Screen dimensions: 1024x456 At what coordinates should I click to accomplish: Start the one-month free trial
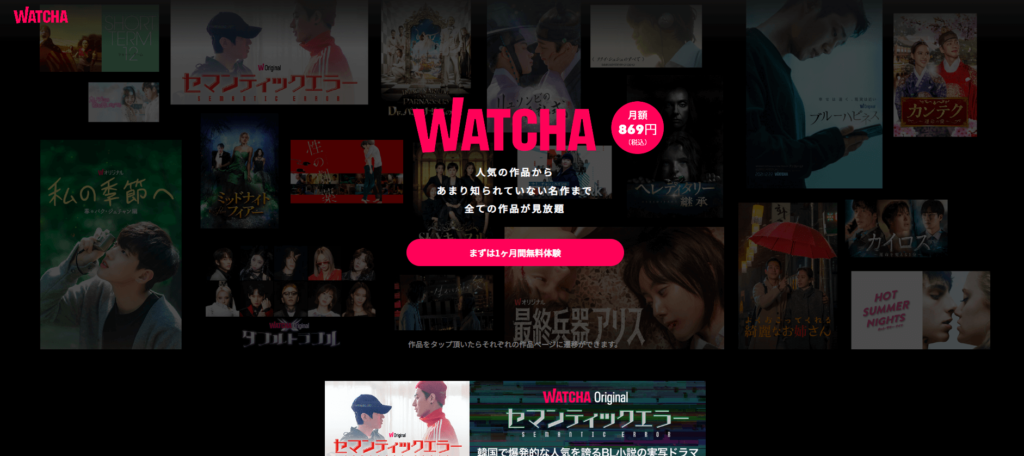pos(515,253)
